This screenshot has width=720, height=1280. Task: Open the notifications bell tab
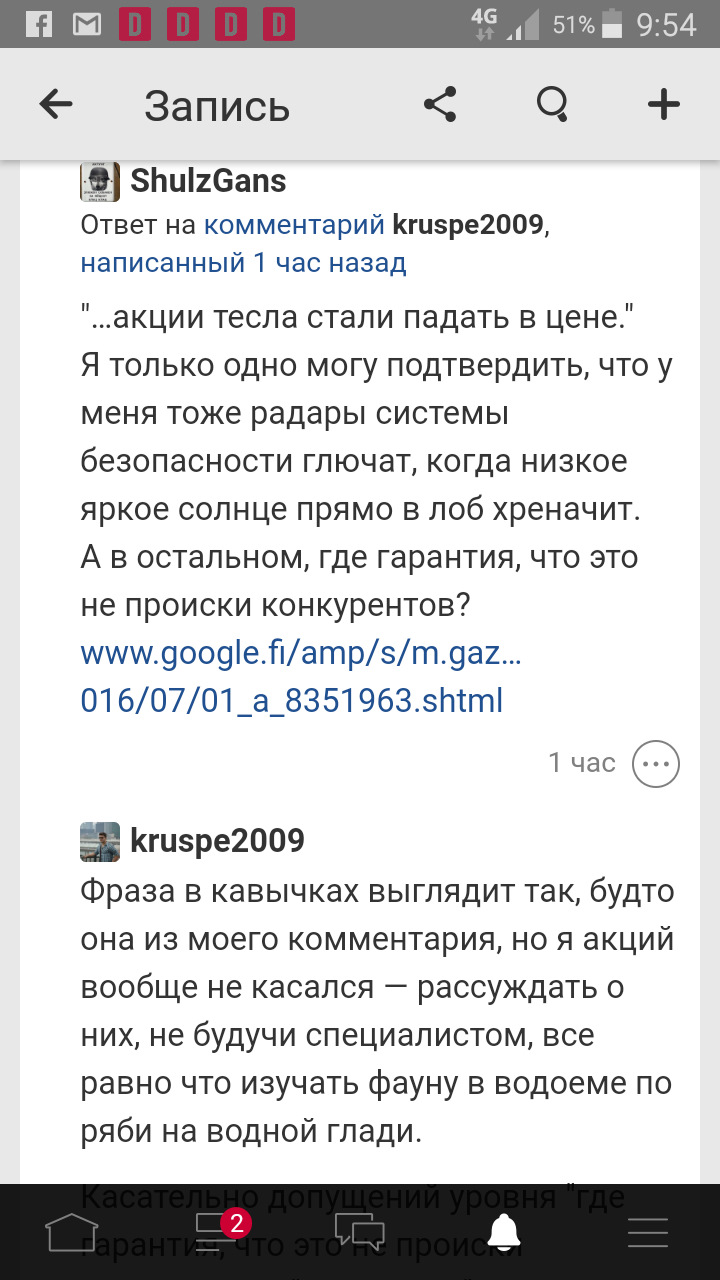tap(504, 1232)
